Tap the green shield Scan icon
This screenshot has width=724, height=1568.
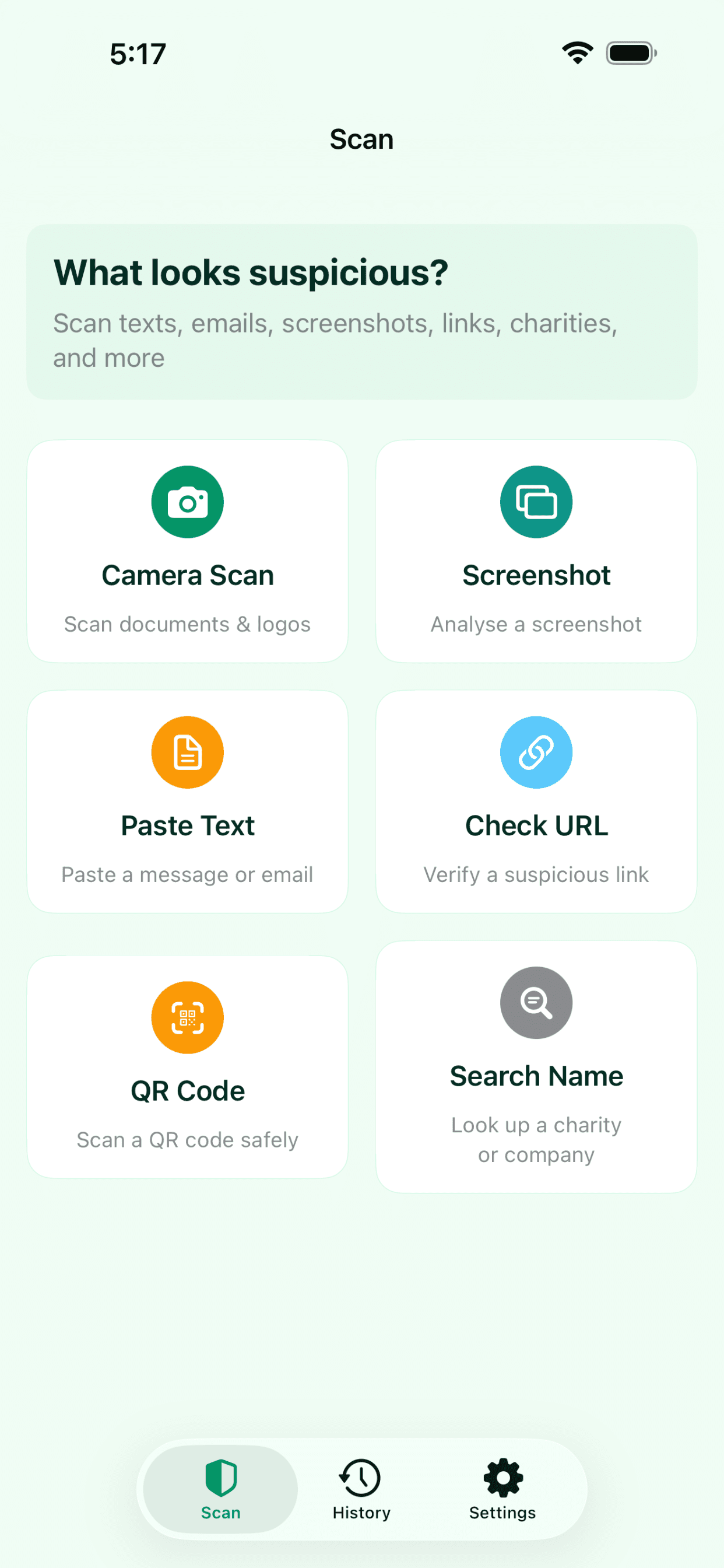coord(220,1480)
